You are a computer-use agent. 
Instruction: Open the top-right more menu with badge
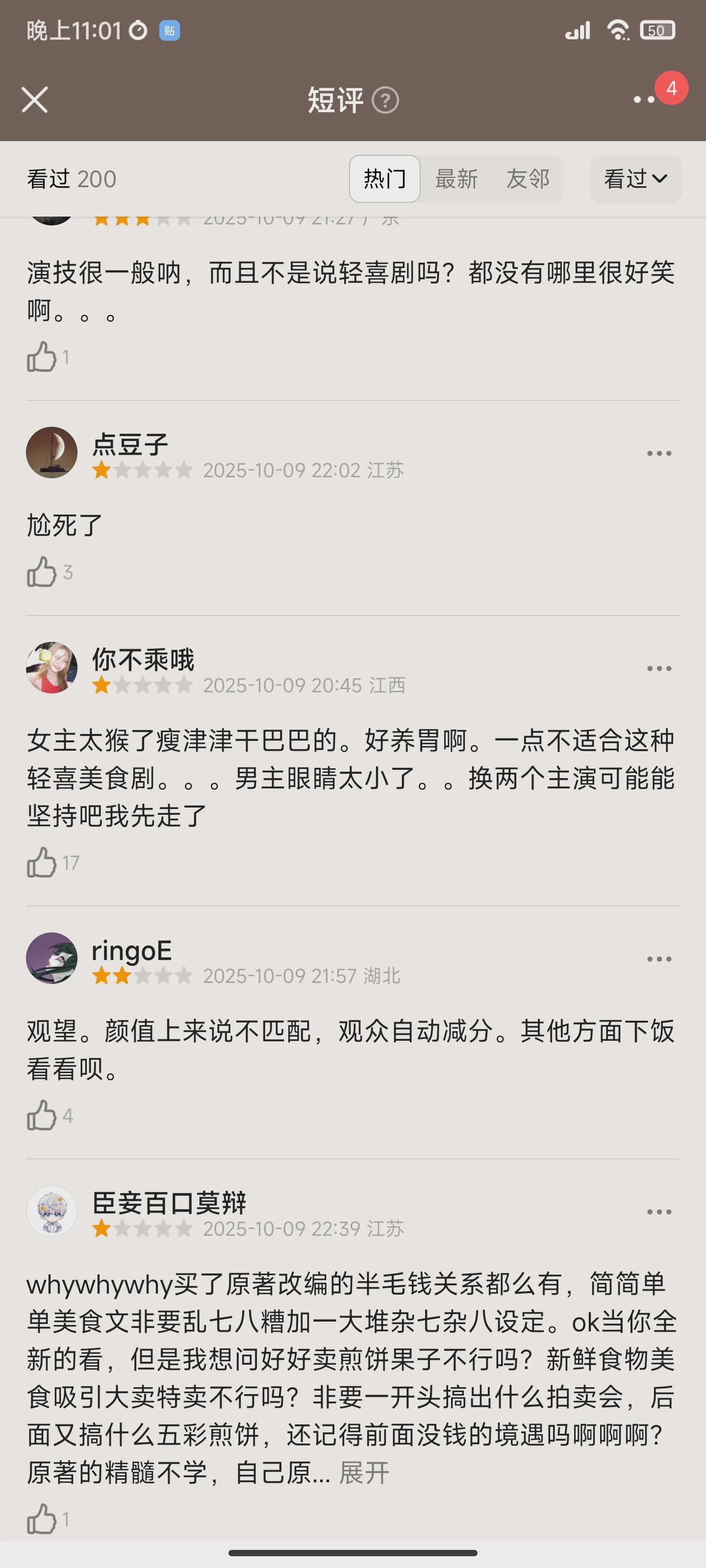646,99
